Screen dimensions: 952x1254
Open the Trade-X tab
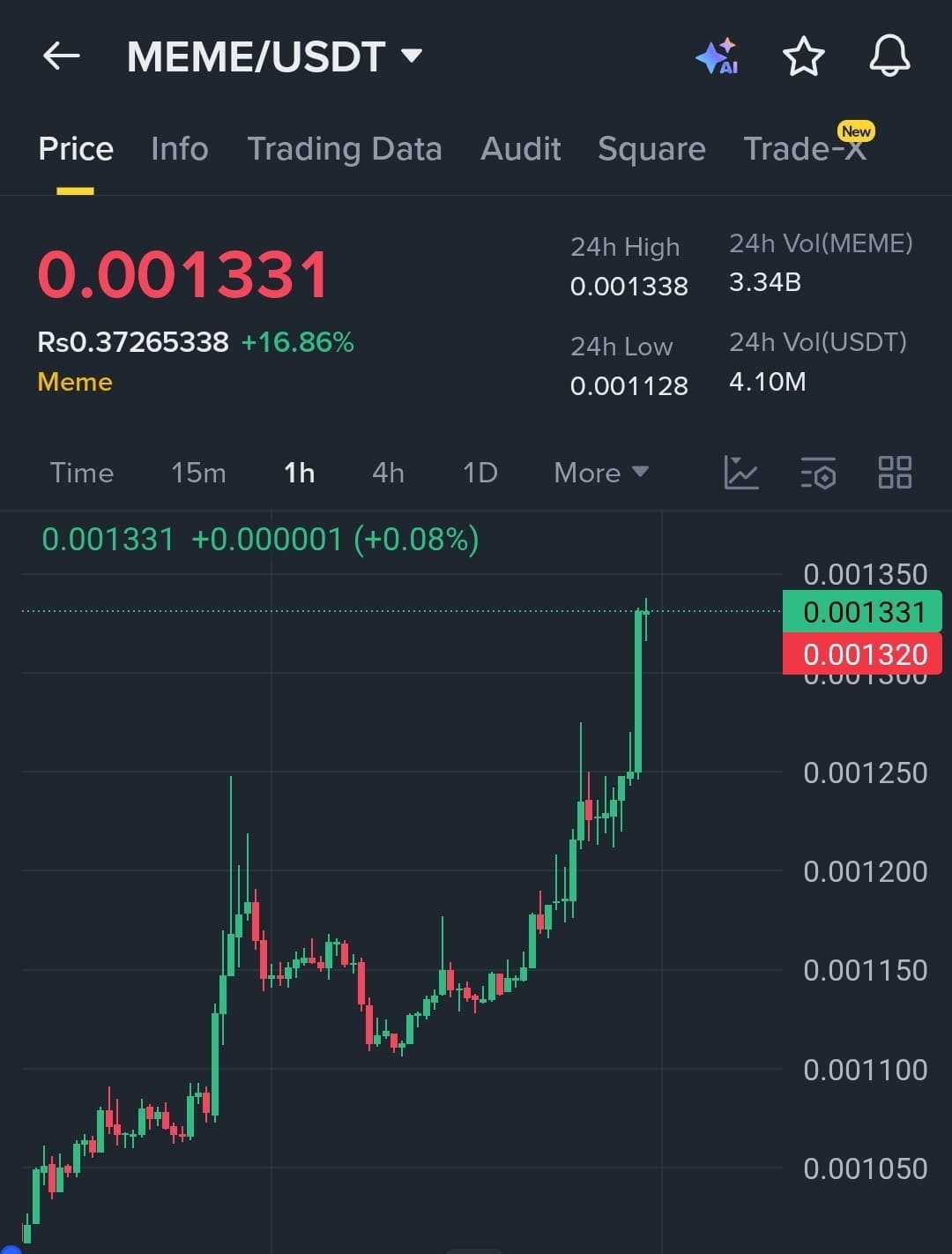coord(805,148)
